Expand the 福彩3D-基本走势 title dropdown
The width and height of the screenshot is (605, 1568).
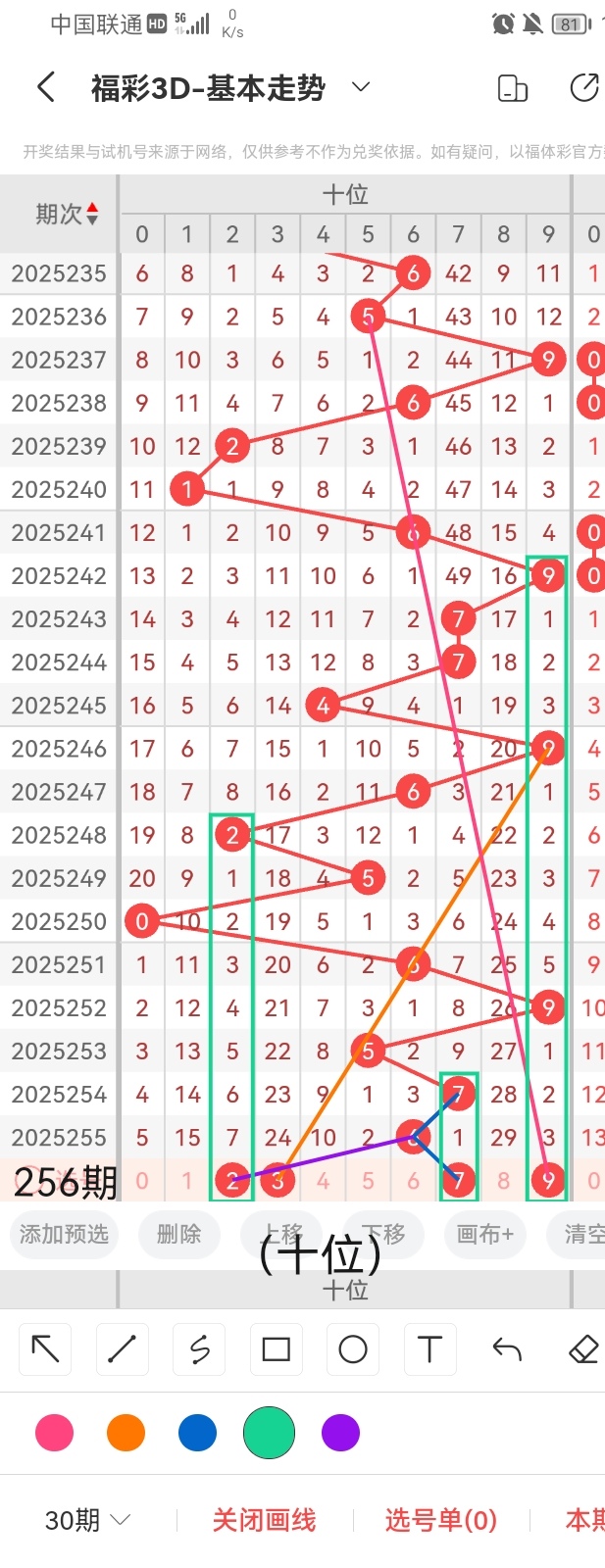[x=361, y=87]
